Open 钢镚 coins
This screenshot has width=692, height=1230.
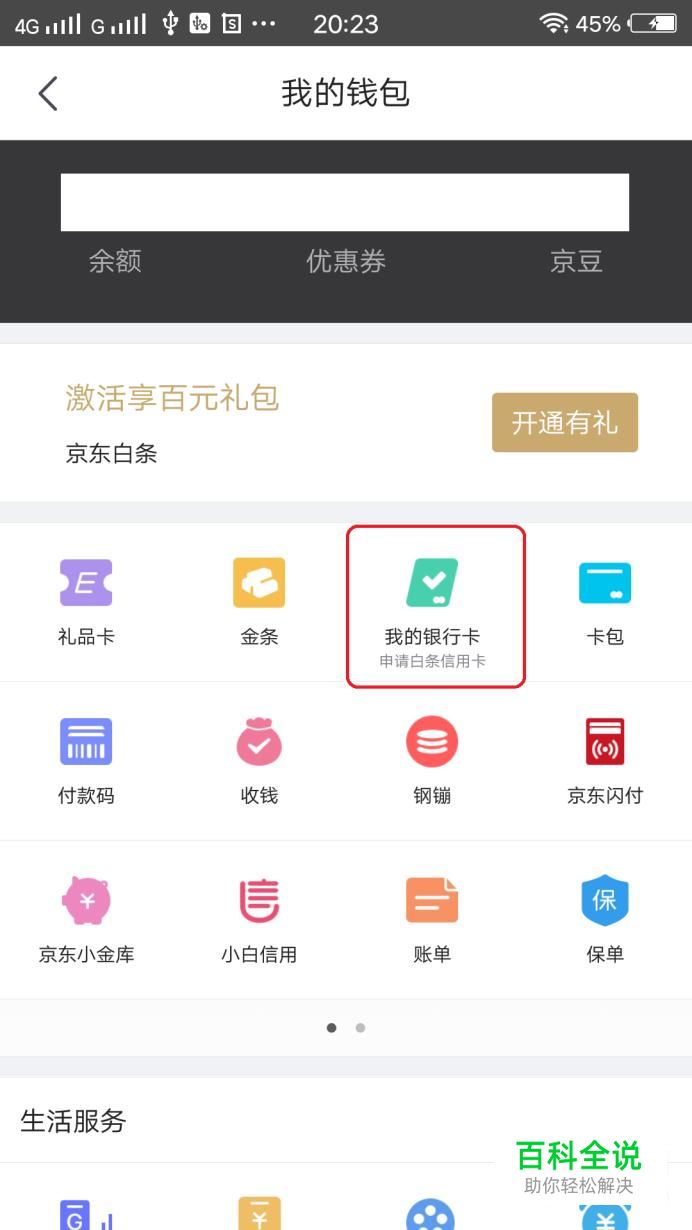click(432, 762)
